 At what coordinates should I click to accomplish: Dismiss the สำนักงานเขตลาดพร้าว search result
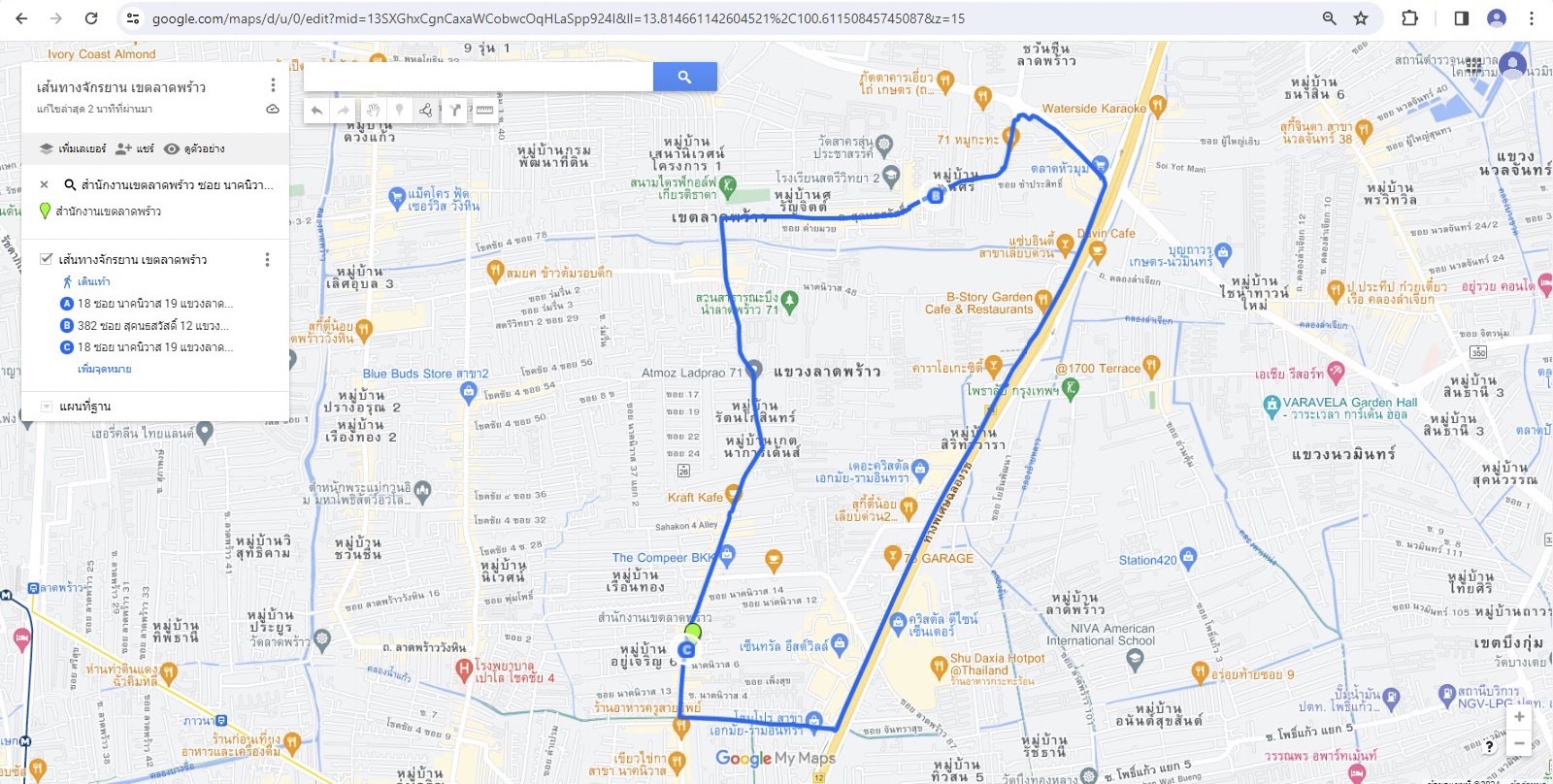coord(44,184)
